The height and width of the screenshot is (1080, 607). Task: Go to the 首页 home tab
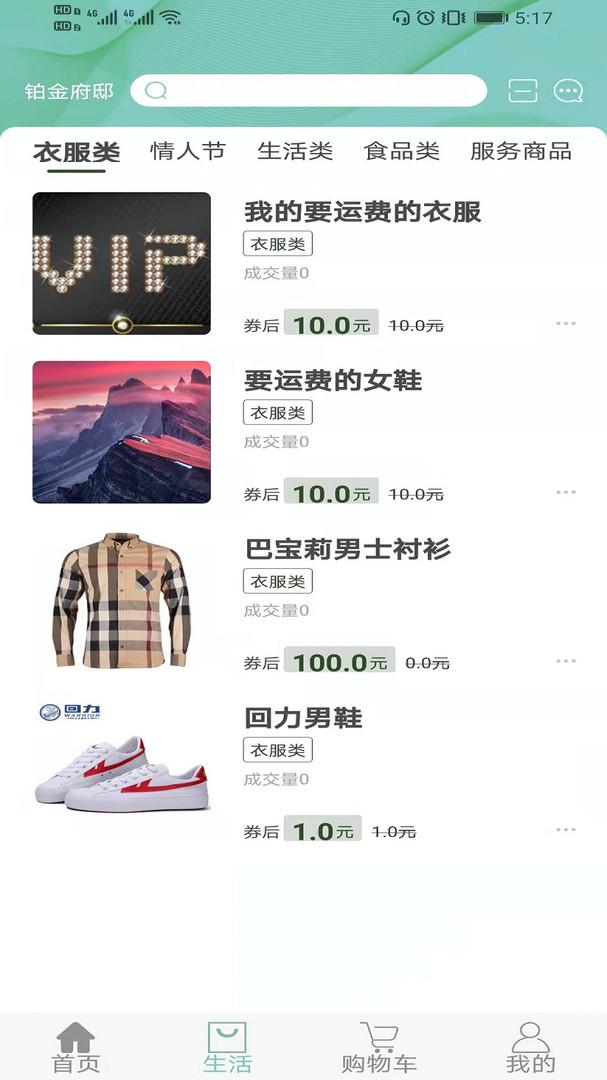(76, 1047)
